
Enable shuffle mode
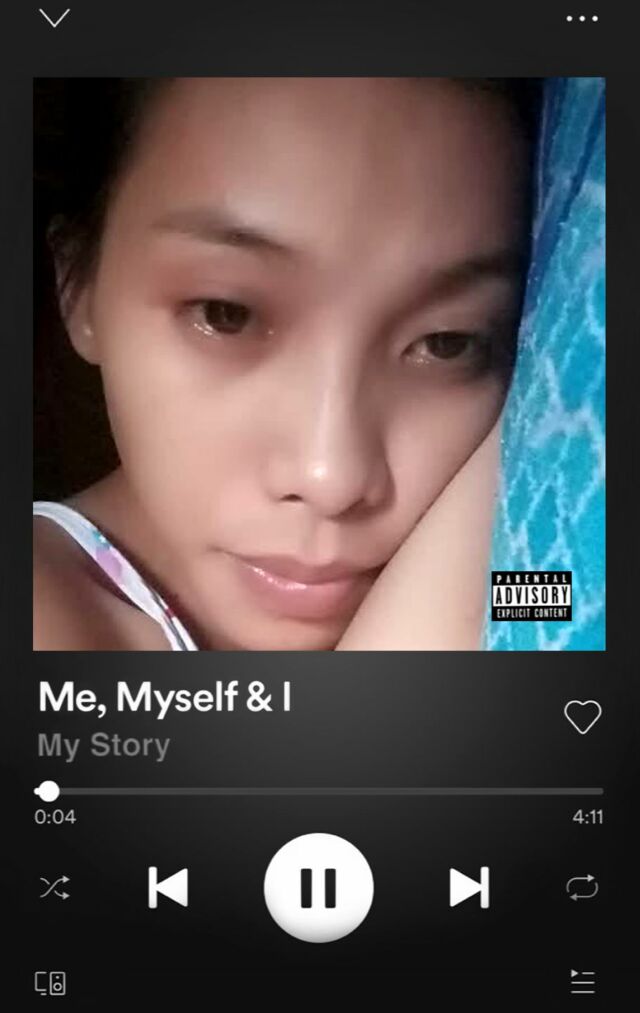coord(54,887)
